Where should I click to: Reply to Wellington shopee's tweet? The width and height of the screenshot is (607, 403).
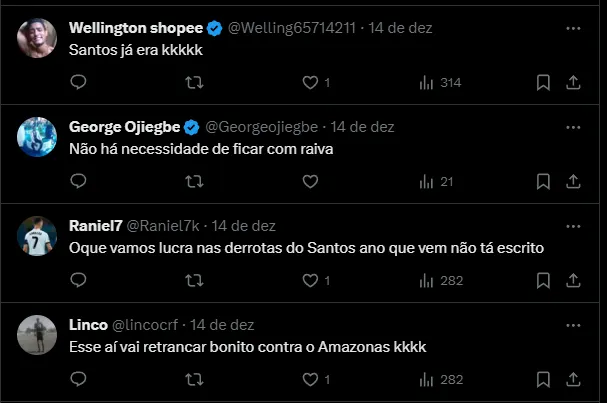(x=79, y=82)
